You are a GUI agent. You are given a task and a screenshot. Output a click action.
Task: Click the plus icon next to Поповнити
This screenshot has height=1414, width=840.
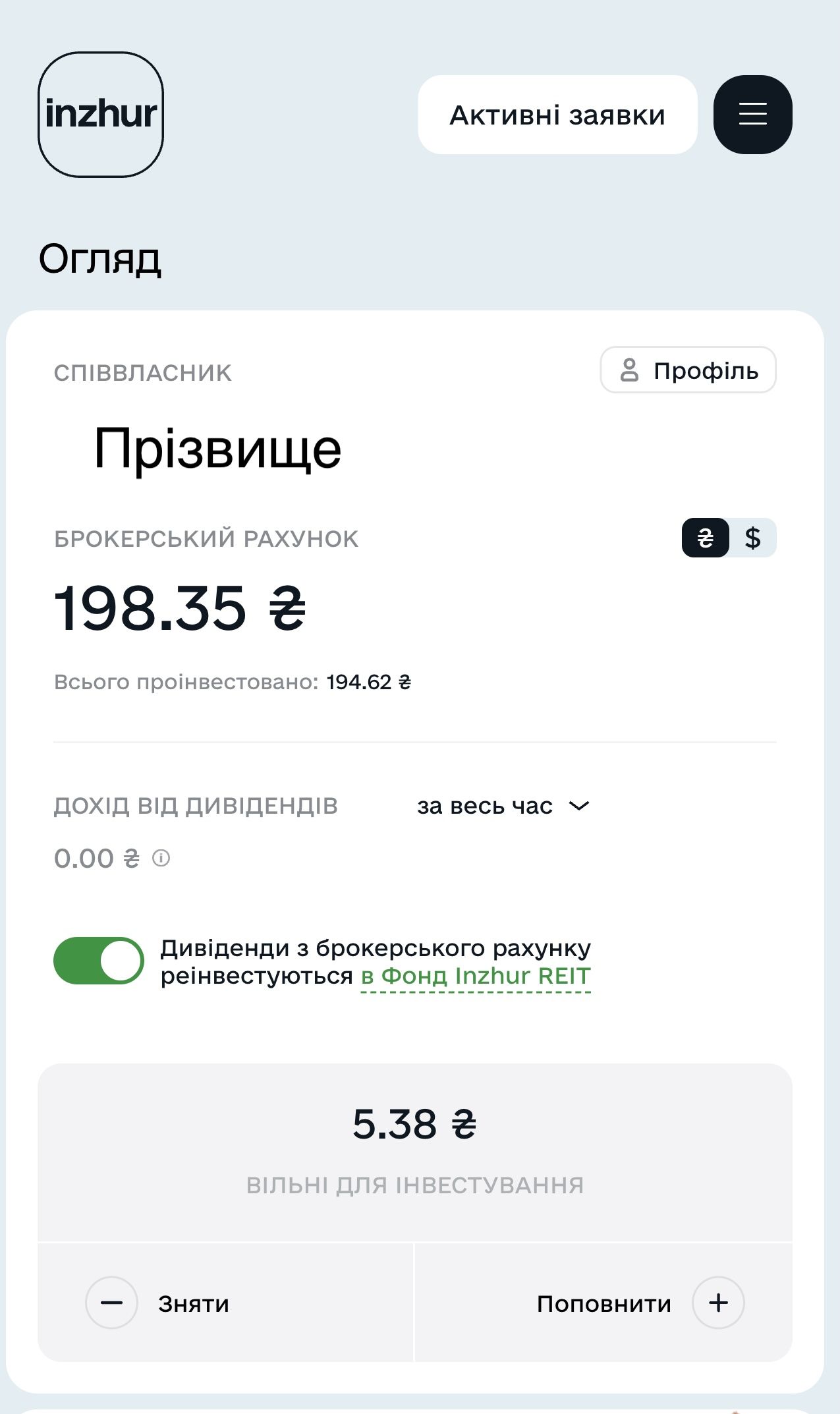click(x=718, y=1303)
